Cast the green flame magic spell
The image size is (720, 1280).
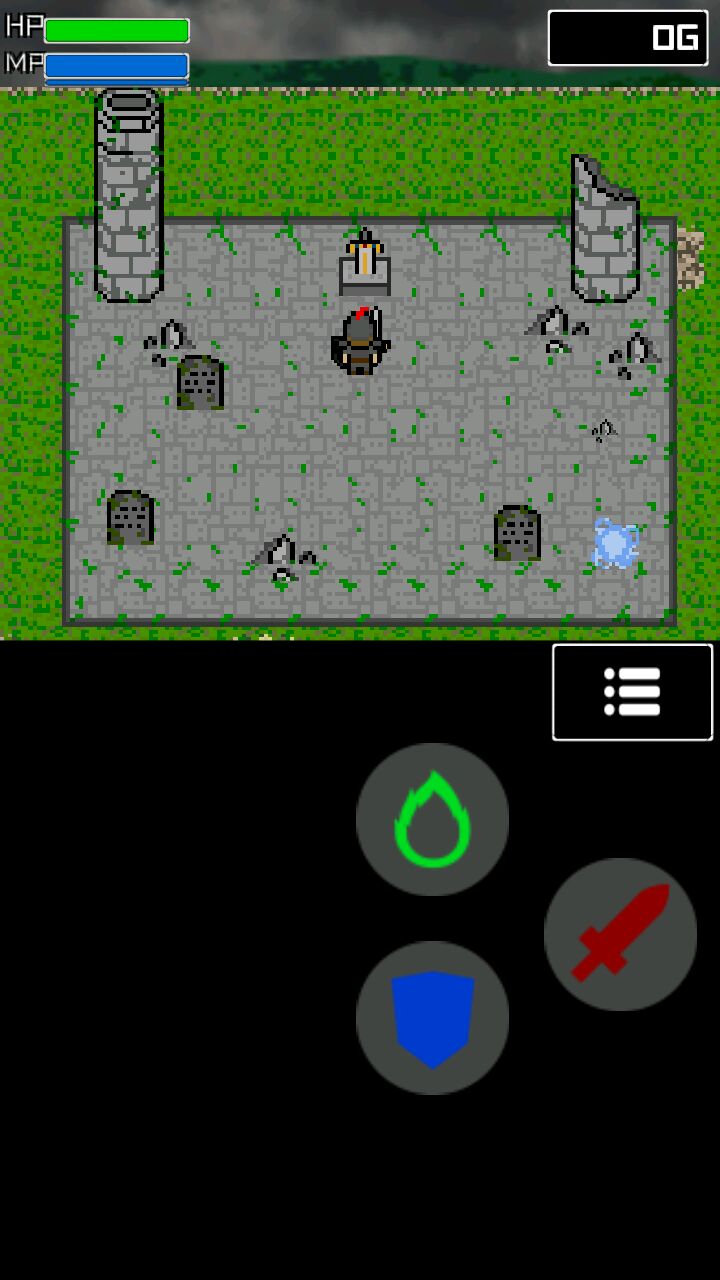pos(432,819)
